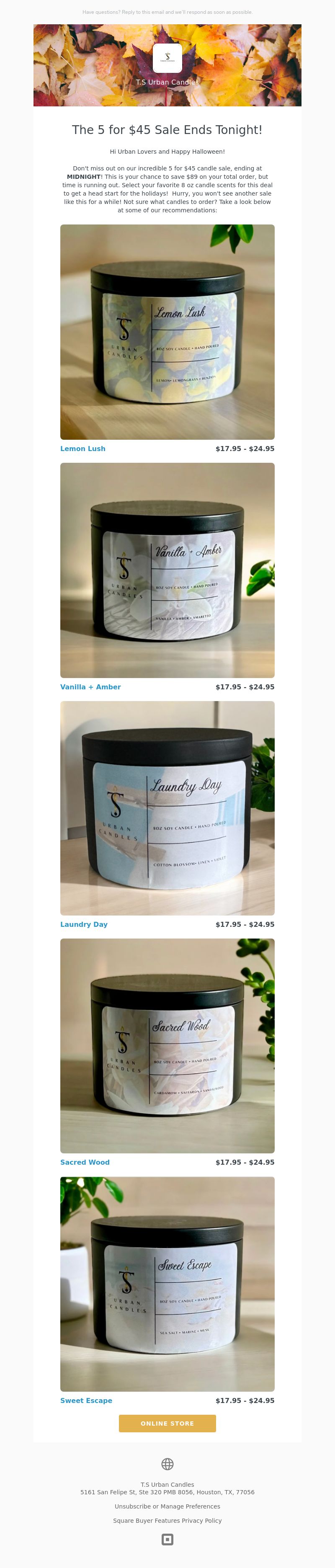
Task: Follow the Vanilla + Amber product link
Action: click(x=90, y=686)
